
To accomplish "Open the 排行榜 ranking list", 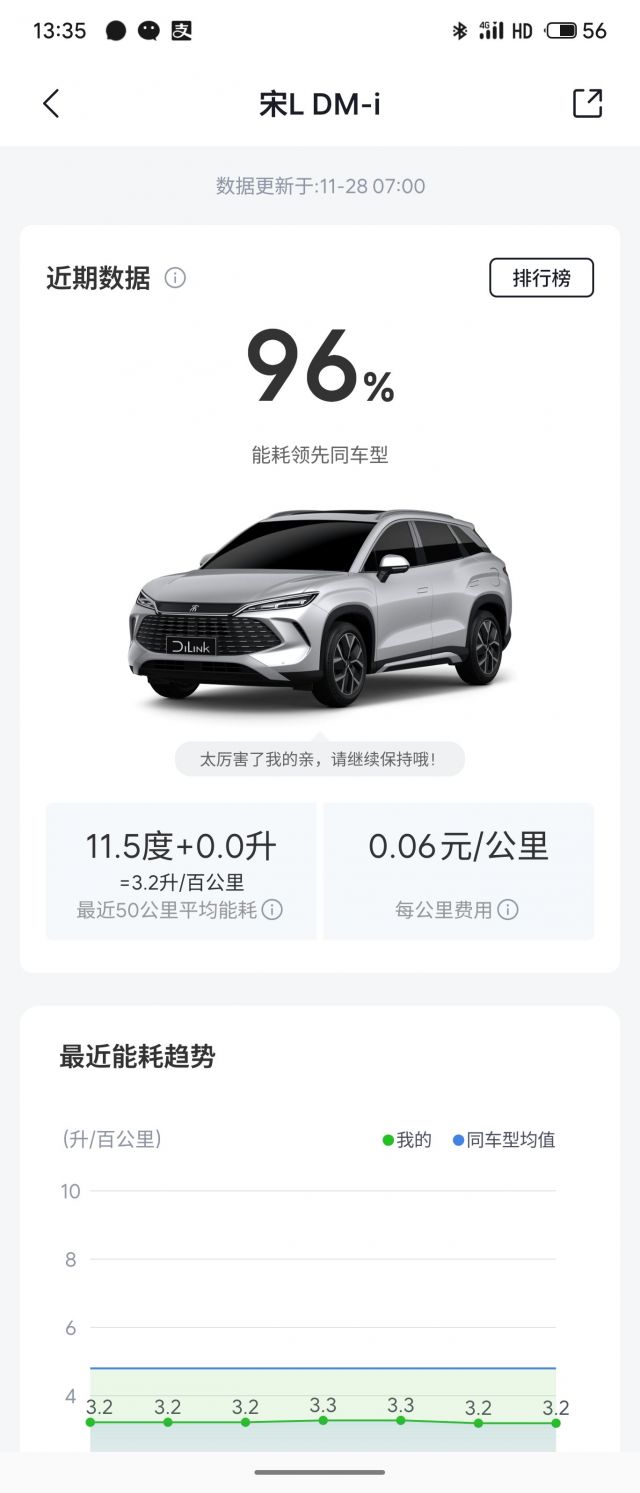I will (541, 278).
